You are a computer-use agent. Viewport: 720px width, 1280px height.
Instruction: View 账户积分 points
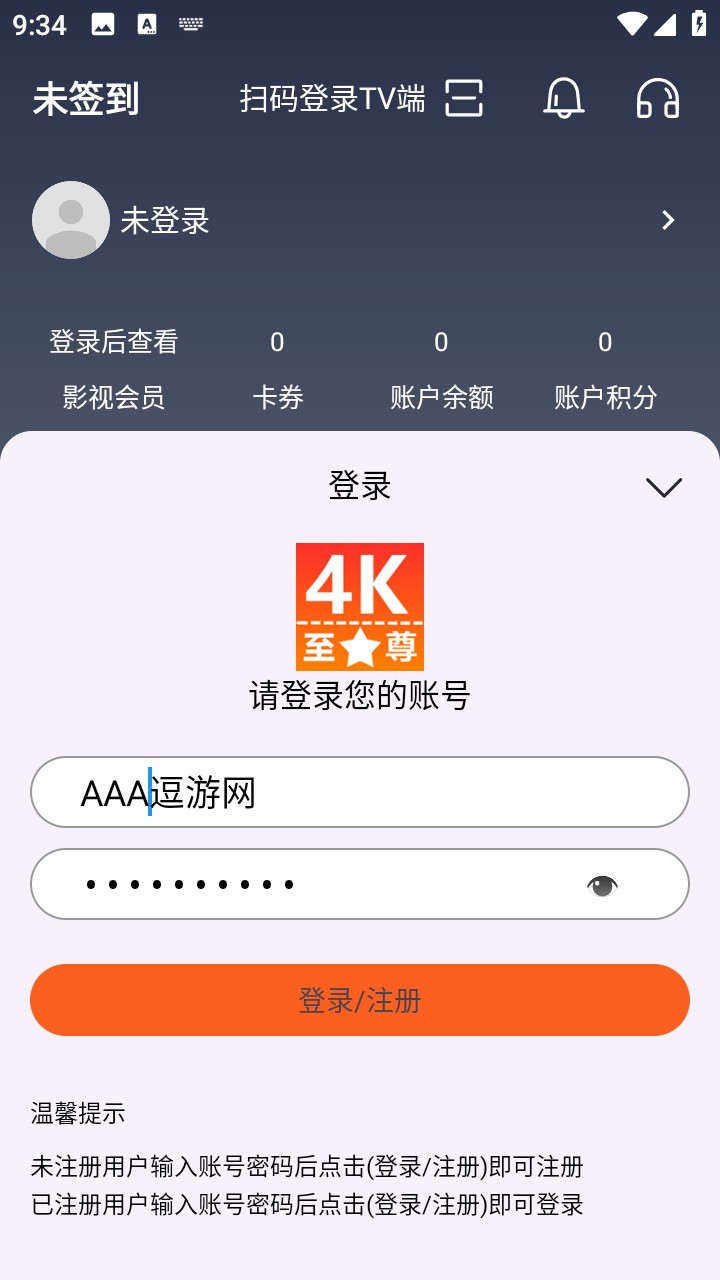(x=605, y=371)
